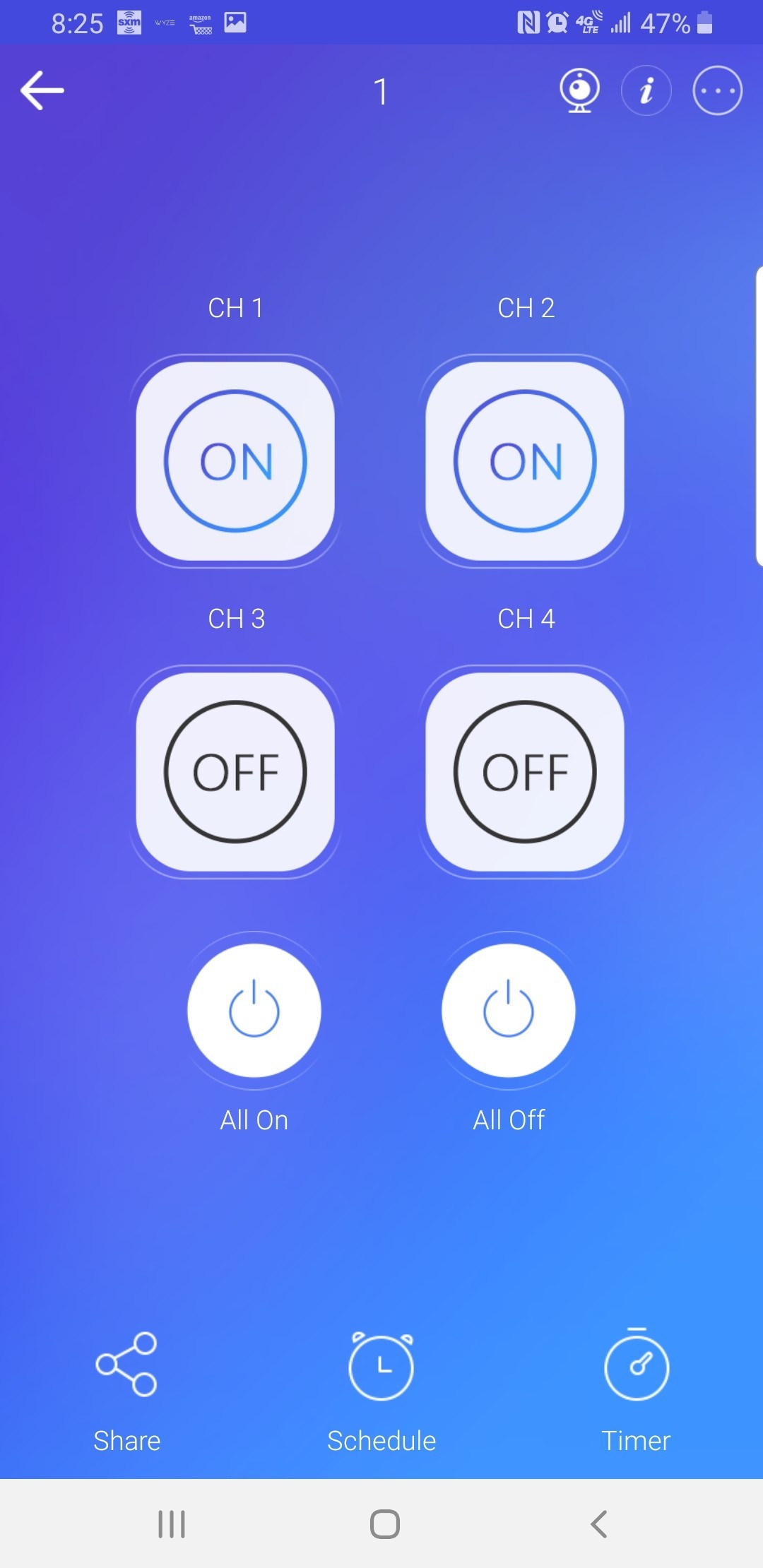This screenshot has height=1568, width=763.
Task: Open the camera icon in the header
Action: click(x=579, y=90)
